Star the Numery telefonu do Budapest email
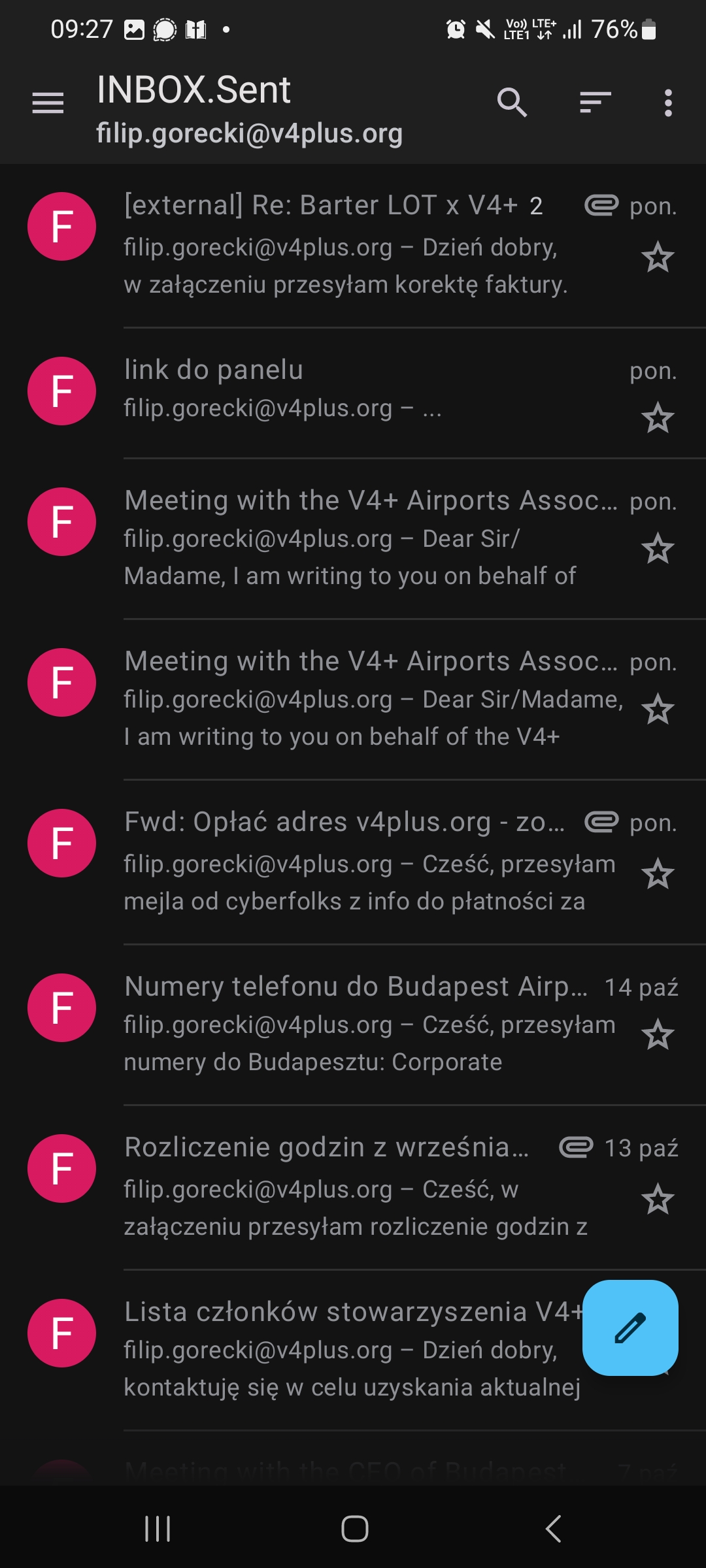706x1568 pixels. 658,1035
